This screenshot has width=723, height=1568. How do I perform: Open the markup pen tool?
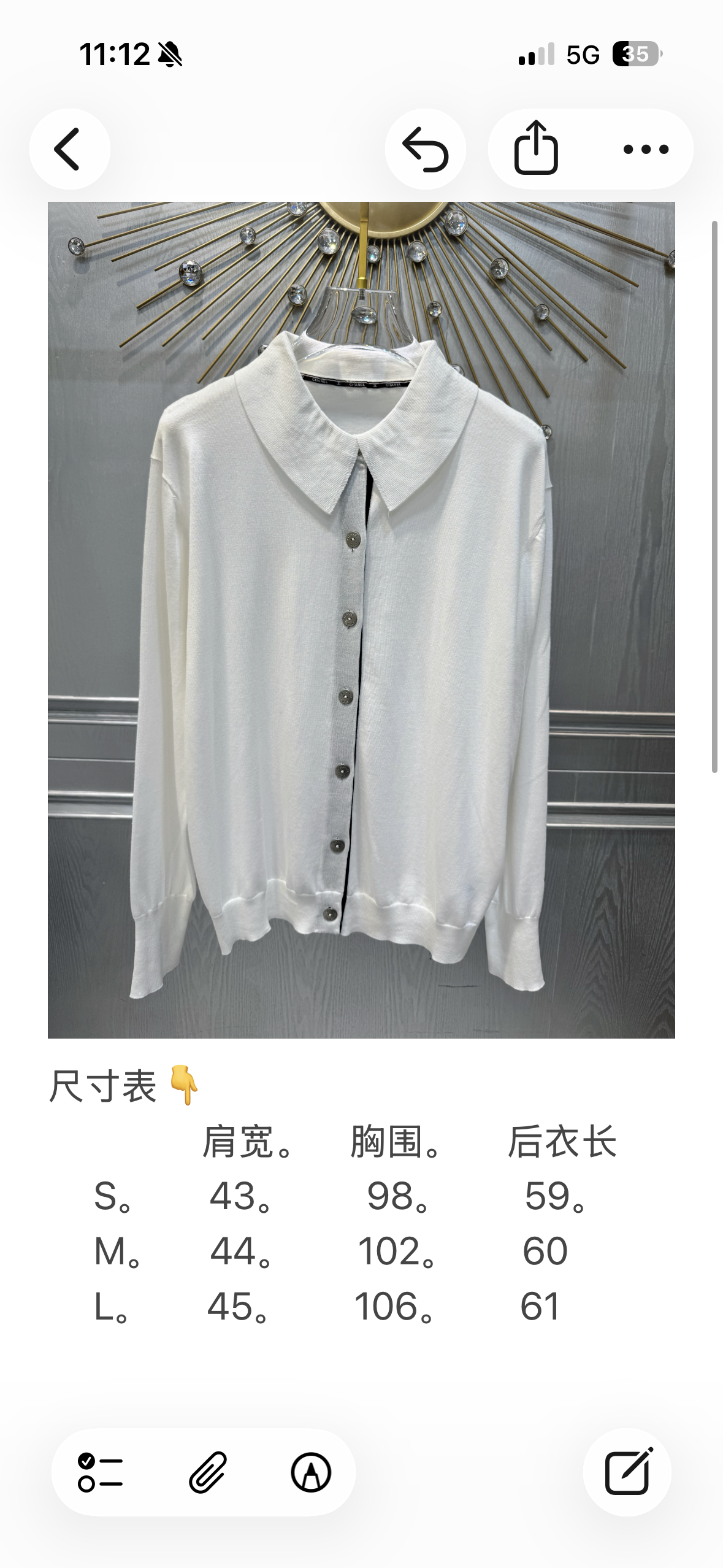click(x=311, y=1472)
